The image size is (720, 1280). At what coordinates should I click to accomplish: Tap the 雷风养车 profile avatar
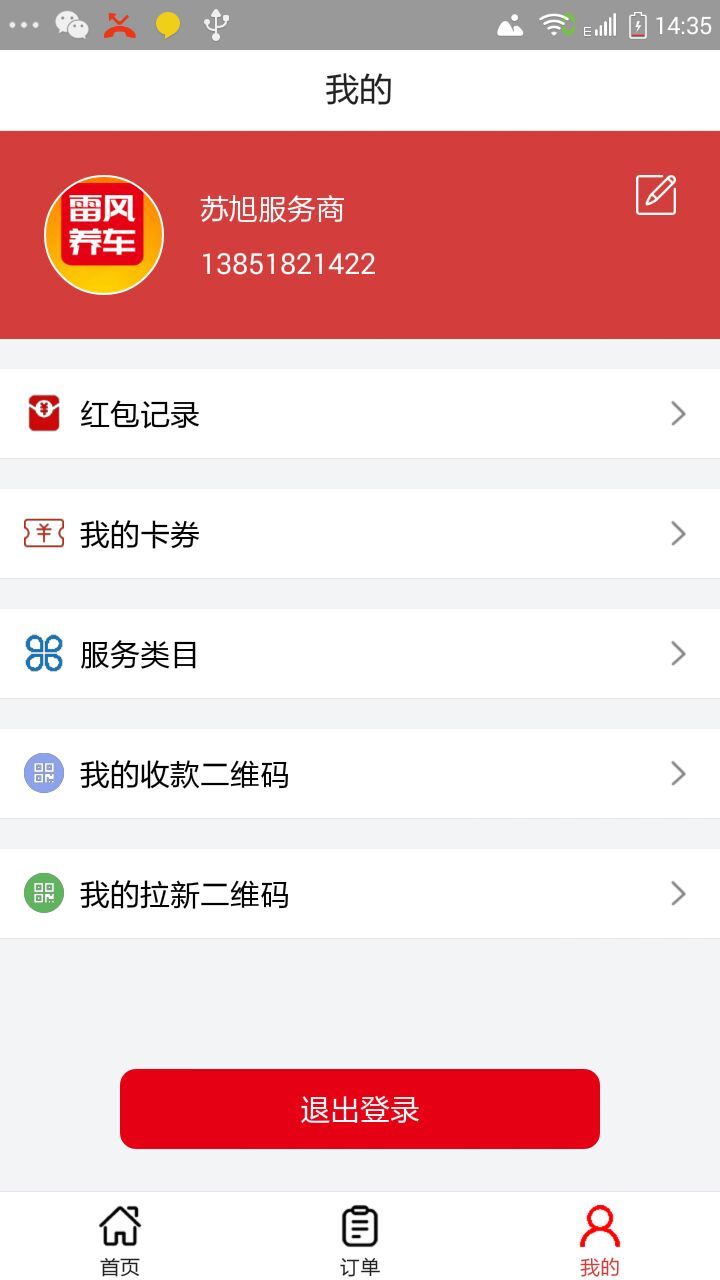point(104,235)
